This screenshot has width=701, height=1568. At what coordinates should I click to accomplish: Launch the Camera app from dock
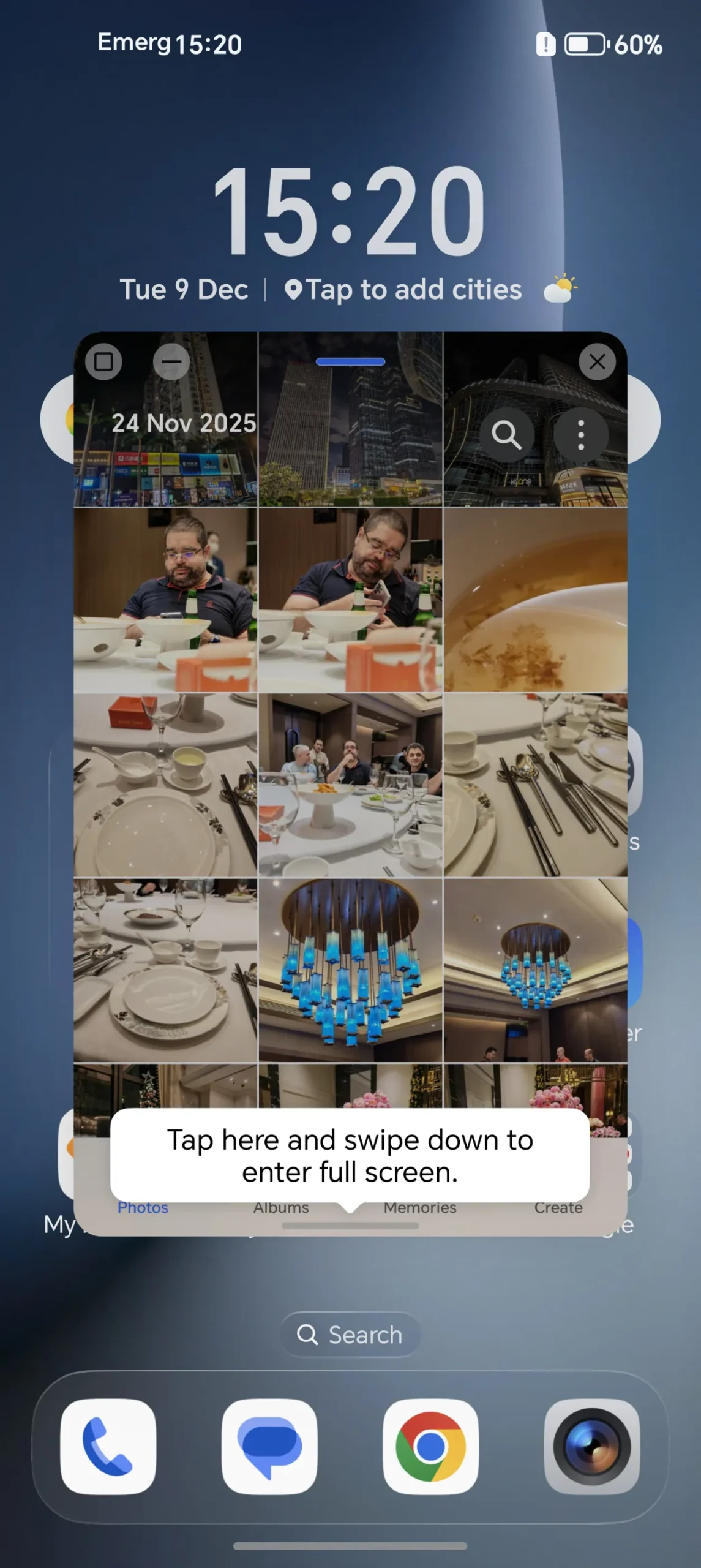pyautogui.click(x=591, y=1446)
